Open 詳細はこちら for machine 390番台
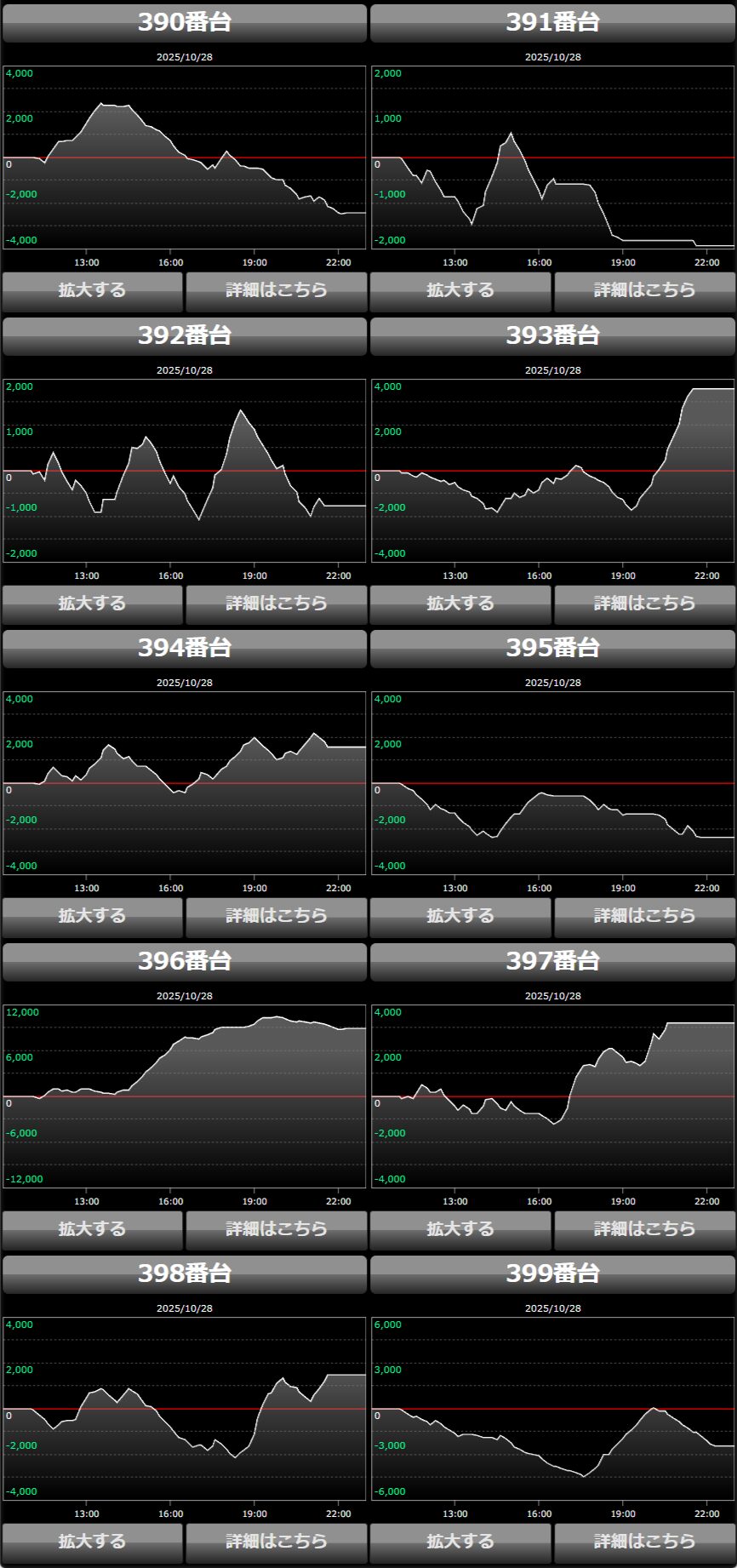 tap(277, 290)
